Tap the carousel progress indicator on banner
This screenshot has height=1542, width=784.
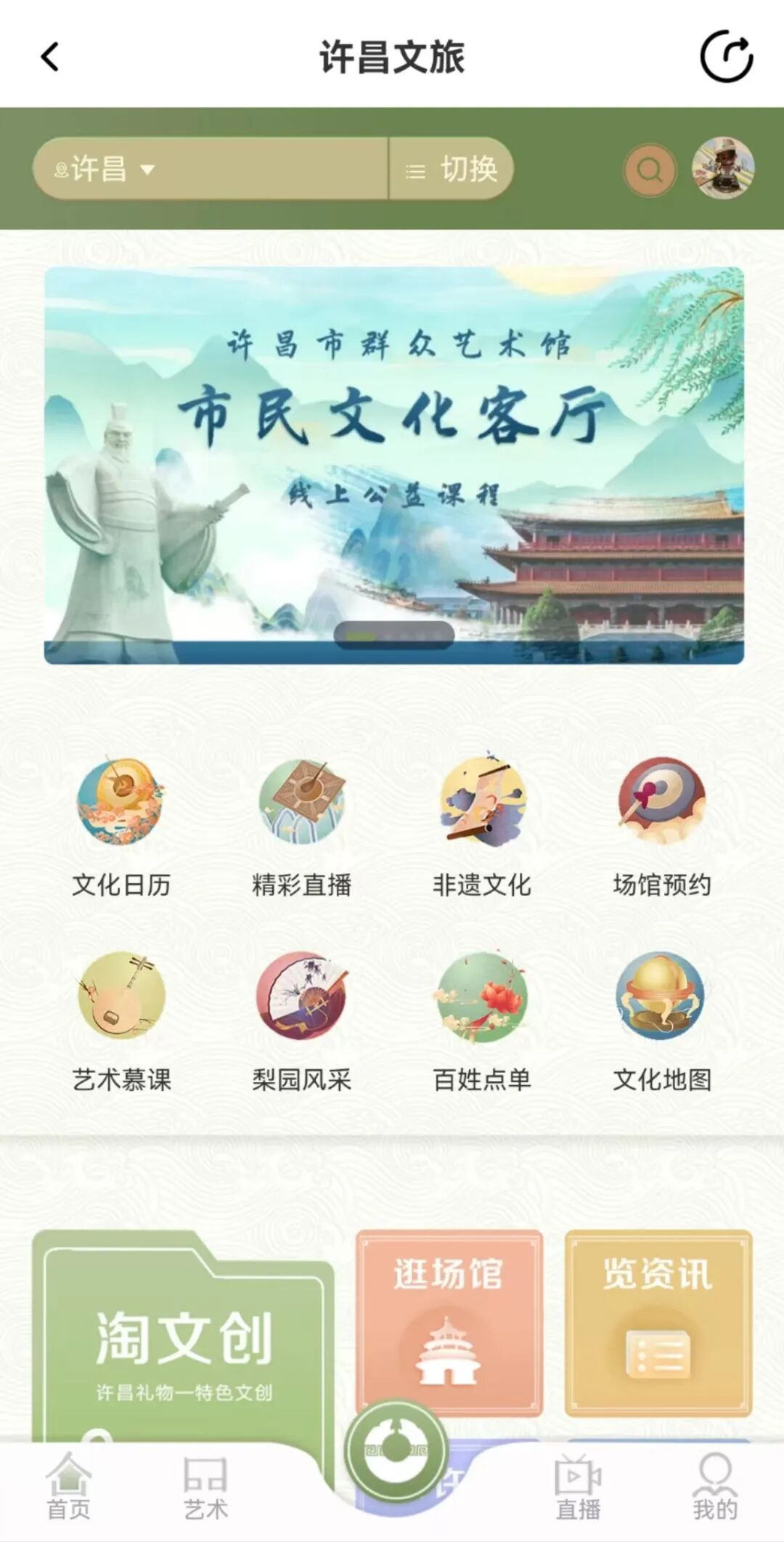pos(396,633)
